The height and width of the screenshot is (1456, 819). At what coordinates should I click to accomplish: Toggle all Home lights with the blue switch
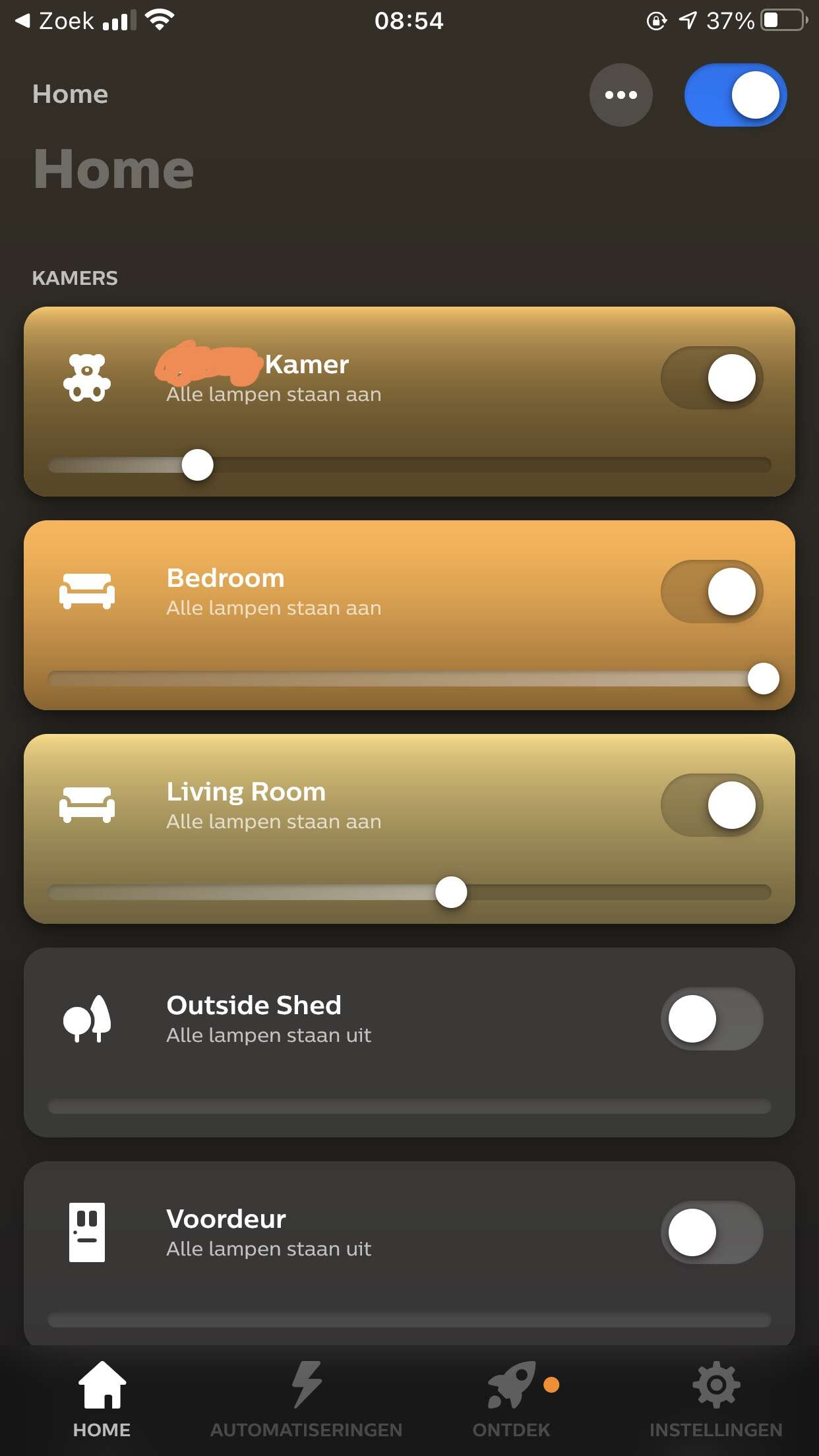735,95
